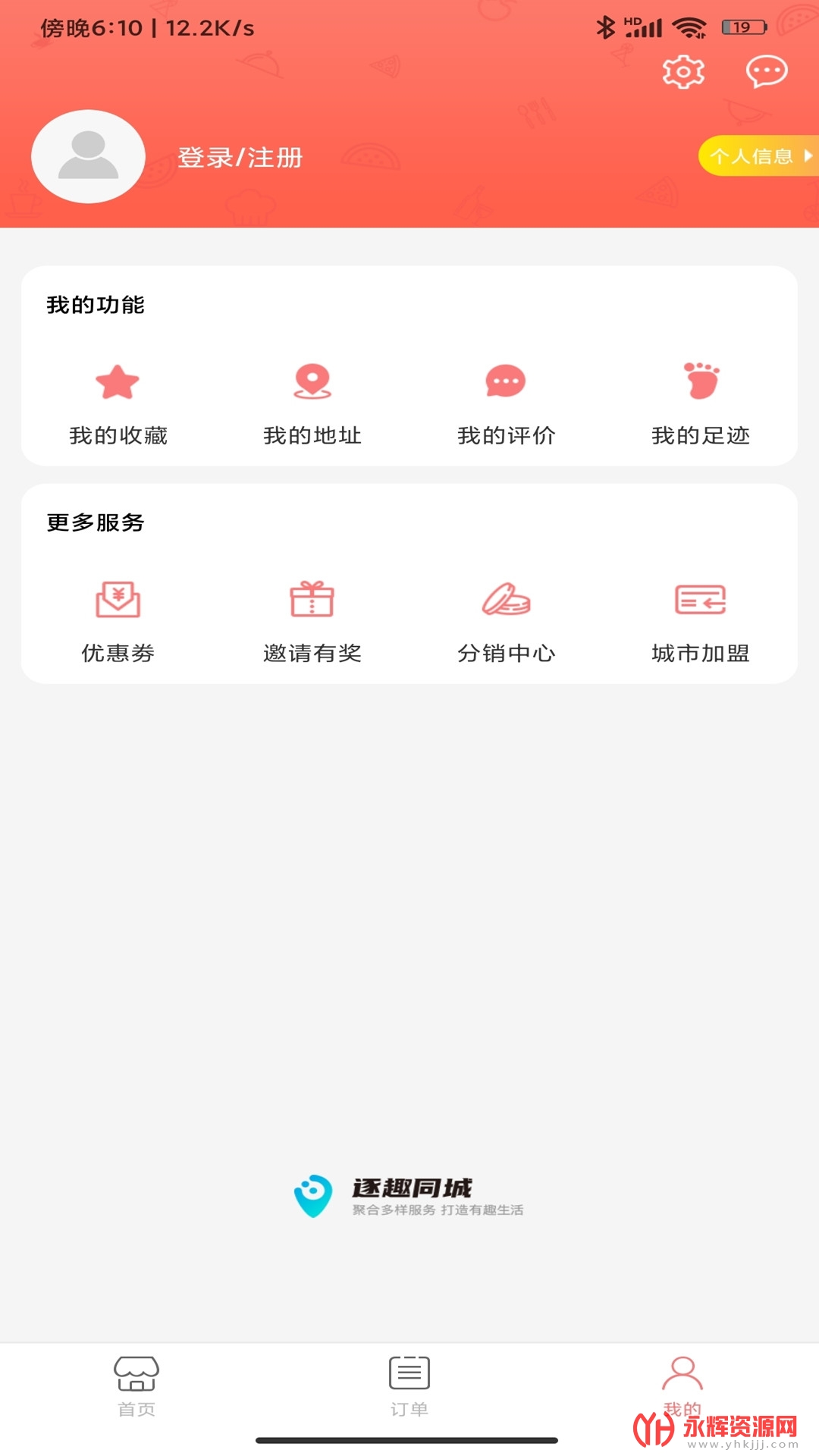Image resolution: width=819 pixels, height=1456 pixels.
Task: View 我的评价 reviews
Action: click(506, 403)
